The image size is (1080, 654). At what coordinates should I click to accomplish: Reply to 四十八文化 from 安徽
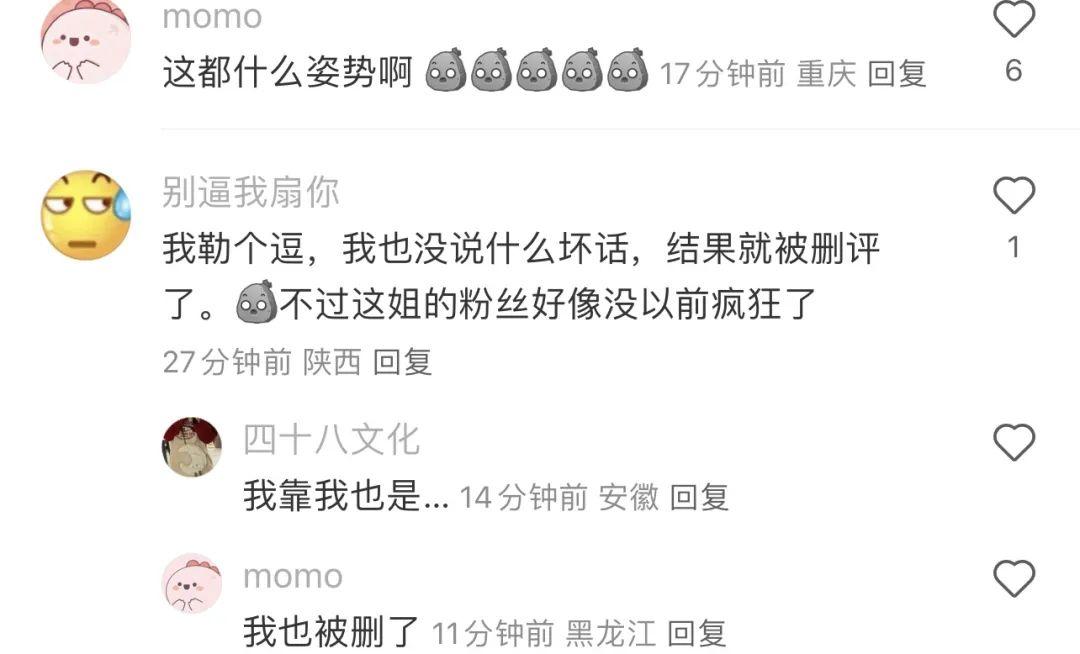[x=699, y=497]
